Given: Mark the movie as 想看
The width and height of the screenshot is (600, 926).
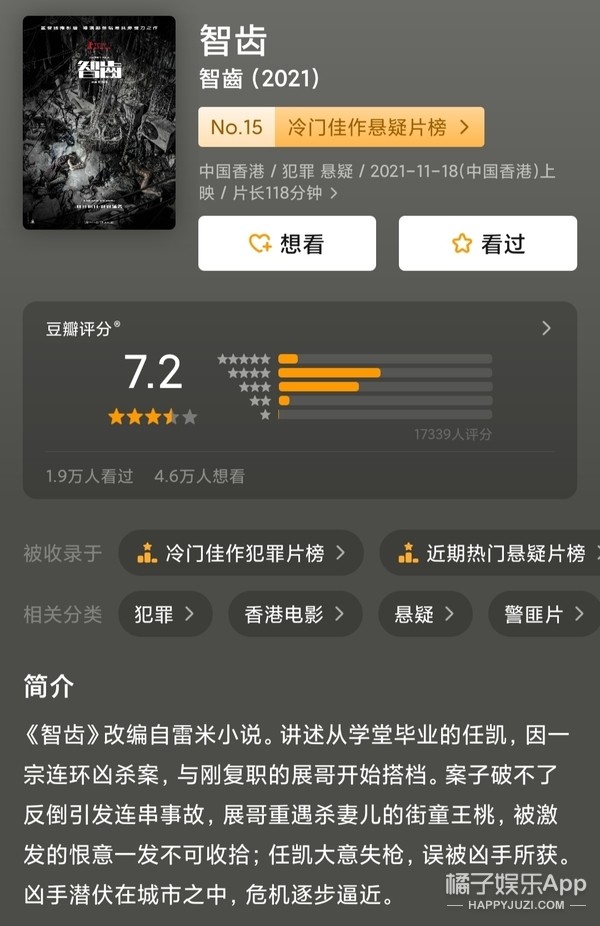Looking at the screenshot, I should tap(286, 243).
